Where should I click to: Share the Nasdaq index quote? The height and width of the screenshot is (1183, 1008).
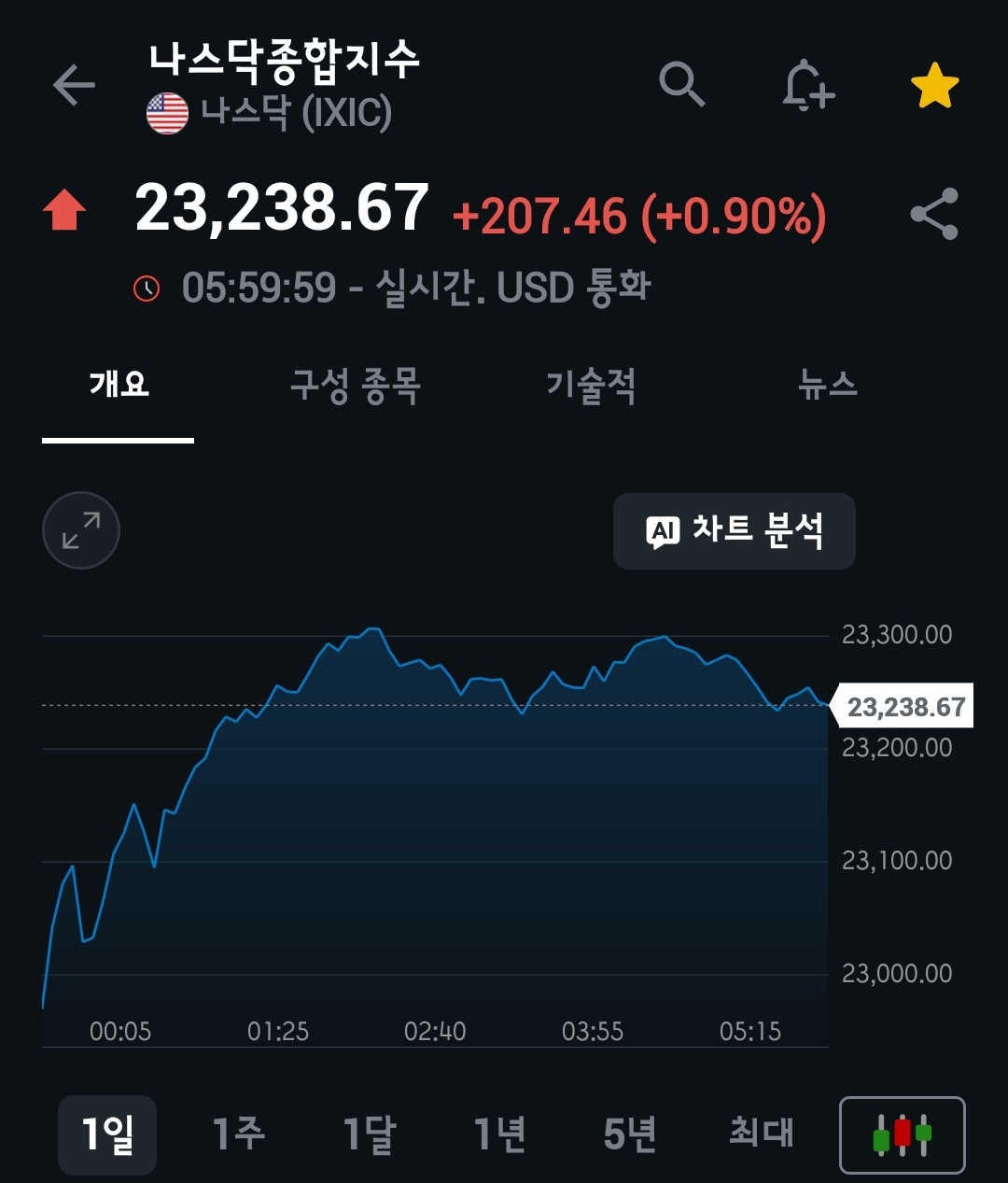point(934,214)
